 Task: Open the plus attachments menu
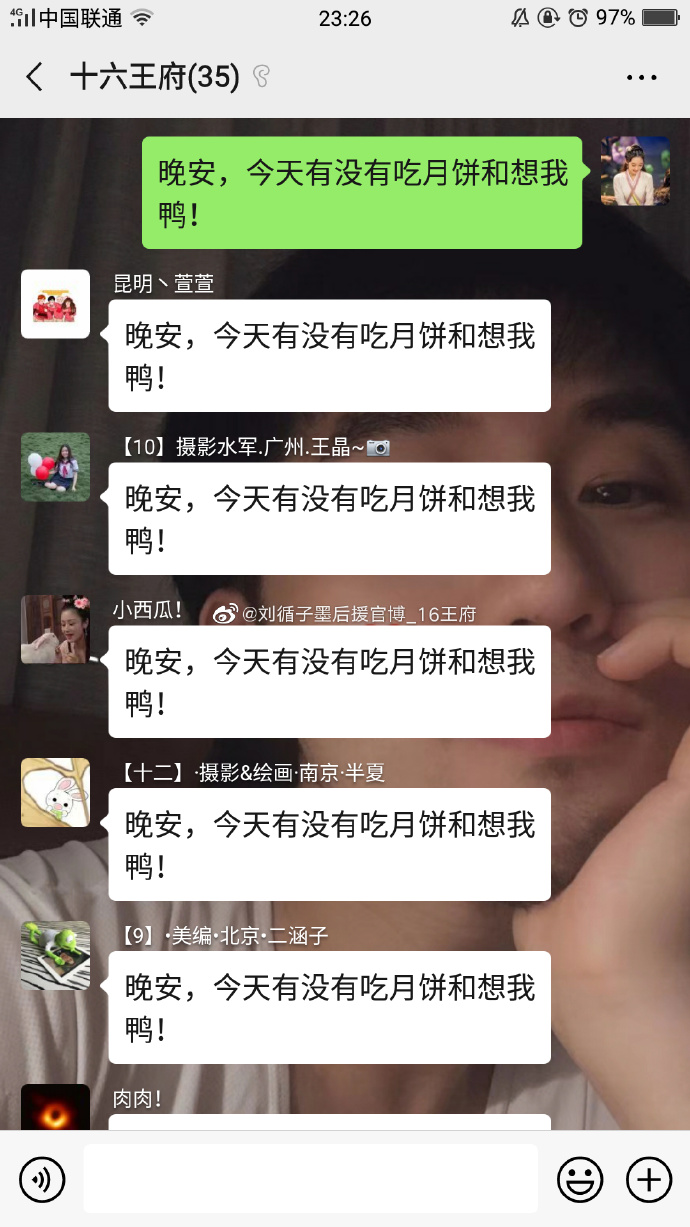[x=648, y=1180]
